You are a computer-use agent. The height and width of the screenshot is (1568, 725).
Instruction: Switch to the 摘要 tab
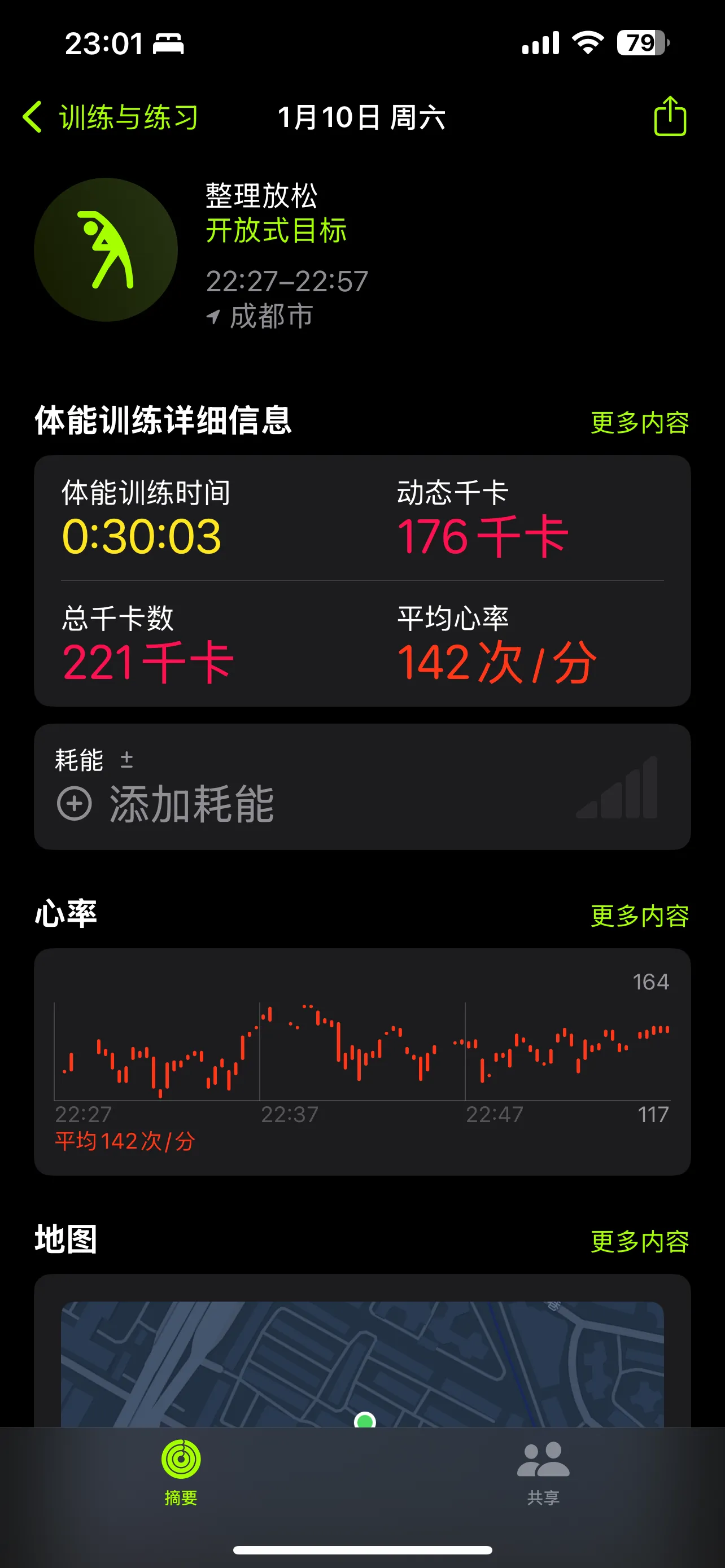181,1470
